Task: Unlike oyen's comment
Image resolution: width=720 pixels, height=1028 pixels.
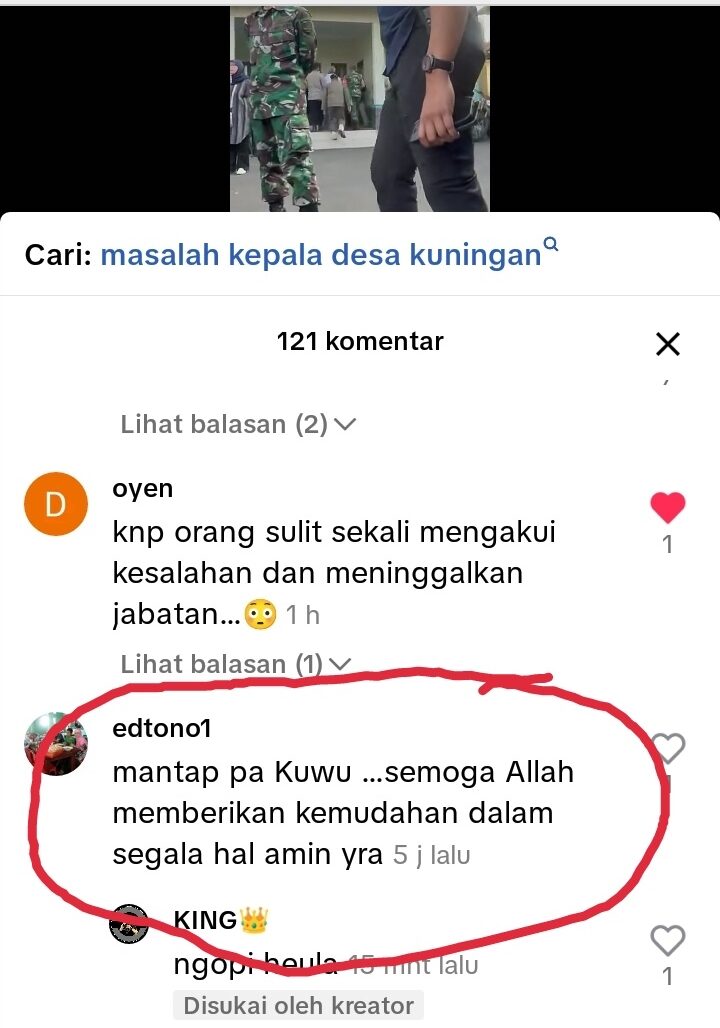Action: coord(667,508)
